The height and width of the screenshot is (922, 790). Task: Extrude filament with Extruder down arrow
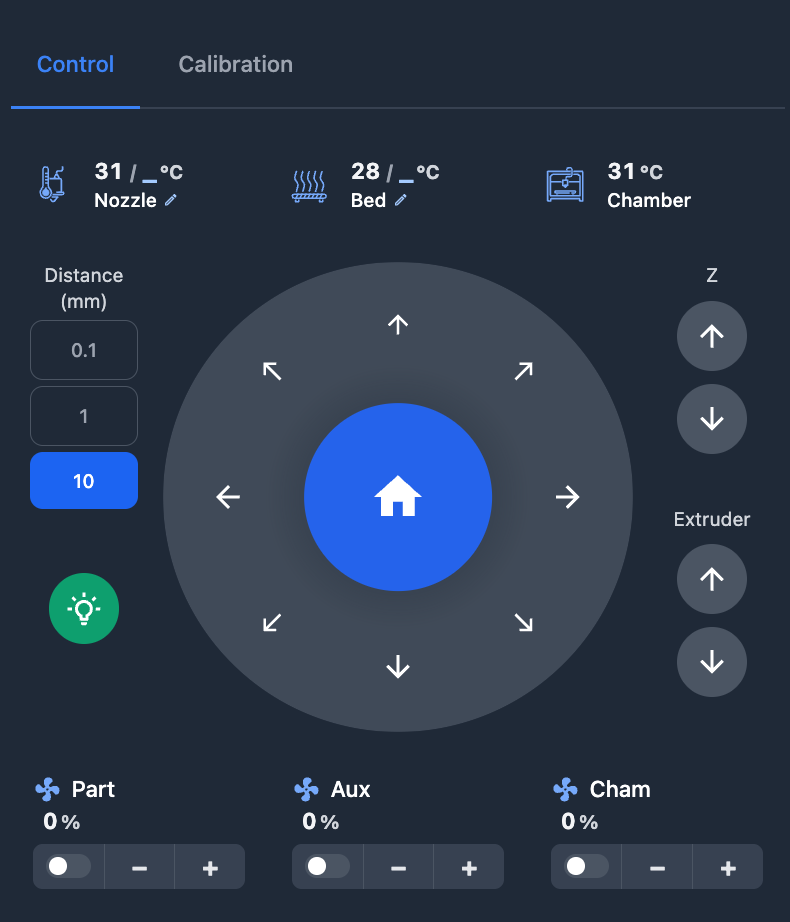click(711, 661)
